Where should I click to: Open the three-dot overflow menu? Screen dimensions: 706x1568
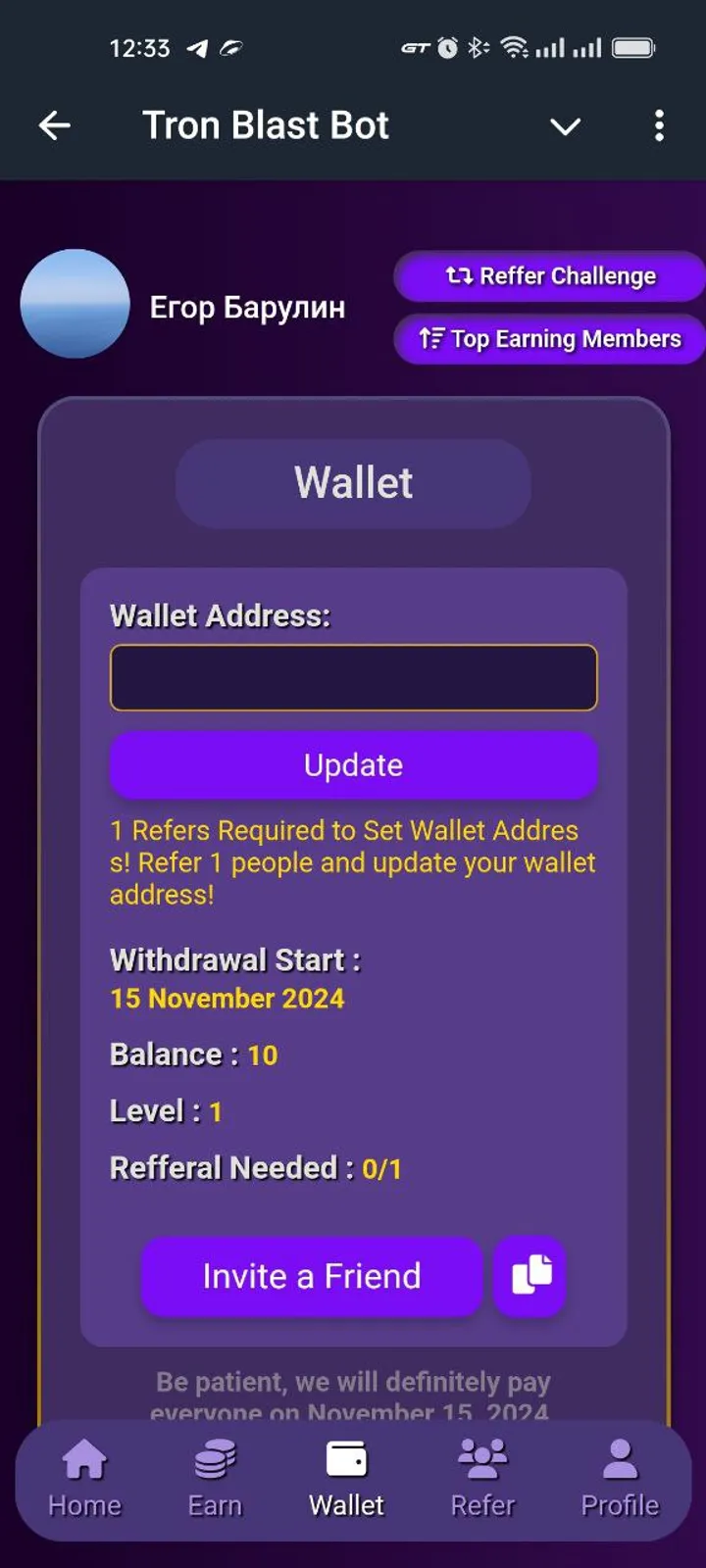coord(659,125)
